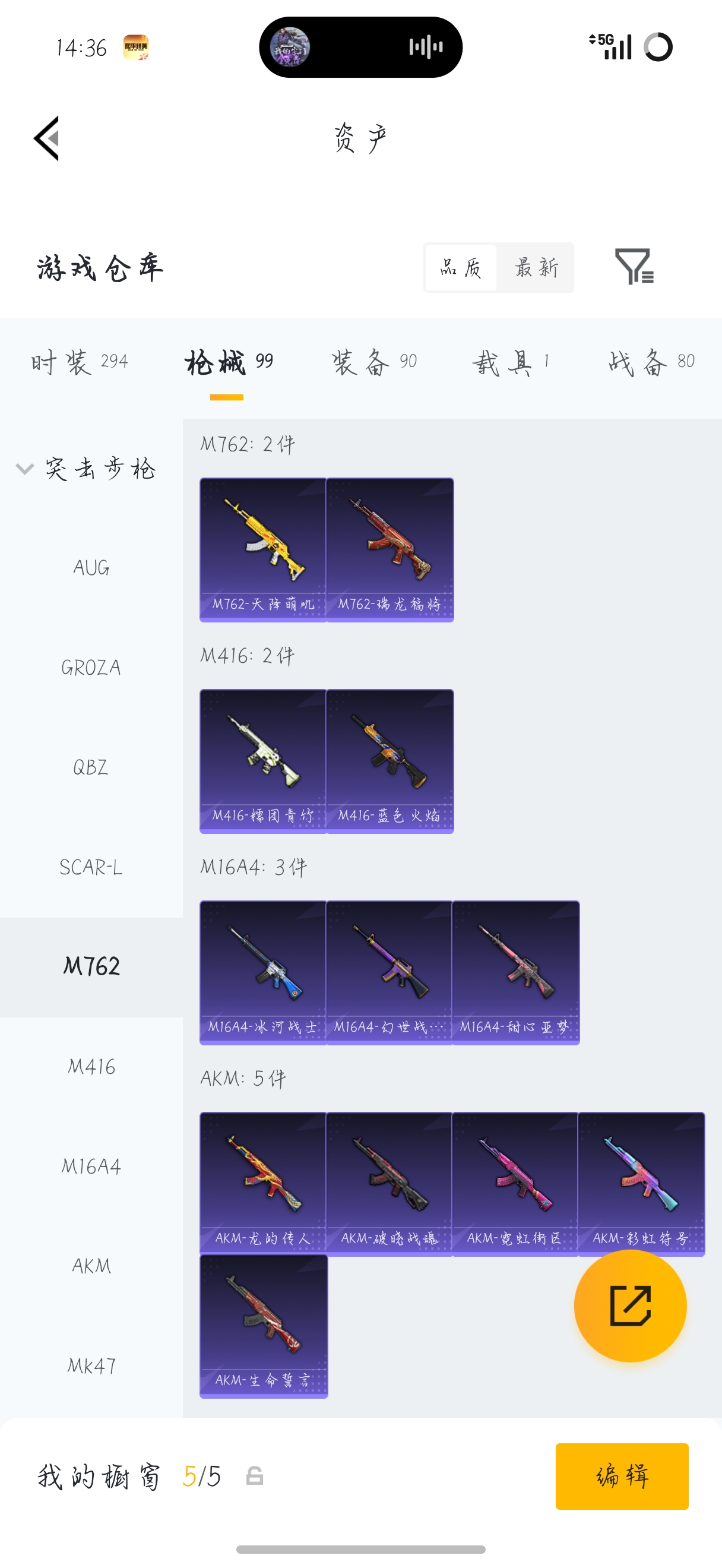Open the M16A4-冰河战士 skin card

(263, 972)
